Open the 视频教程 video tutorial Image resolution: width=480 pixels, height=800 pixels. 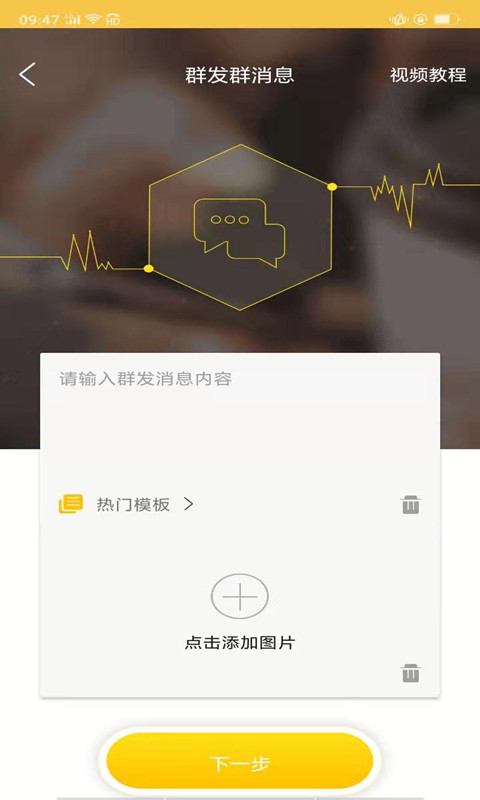coord(427,75)
